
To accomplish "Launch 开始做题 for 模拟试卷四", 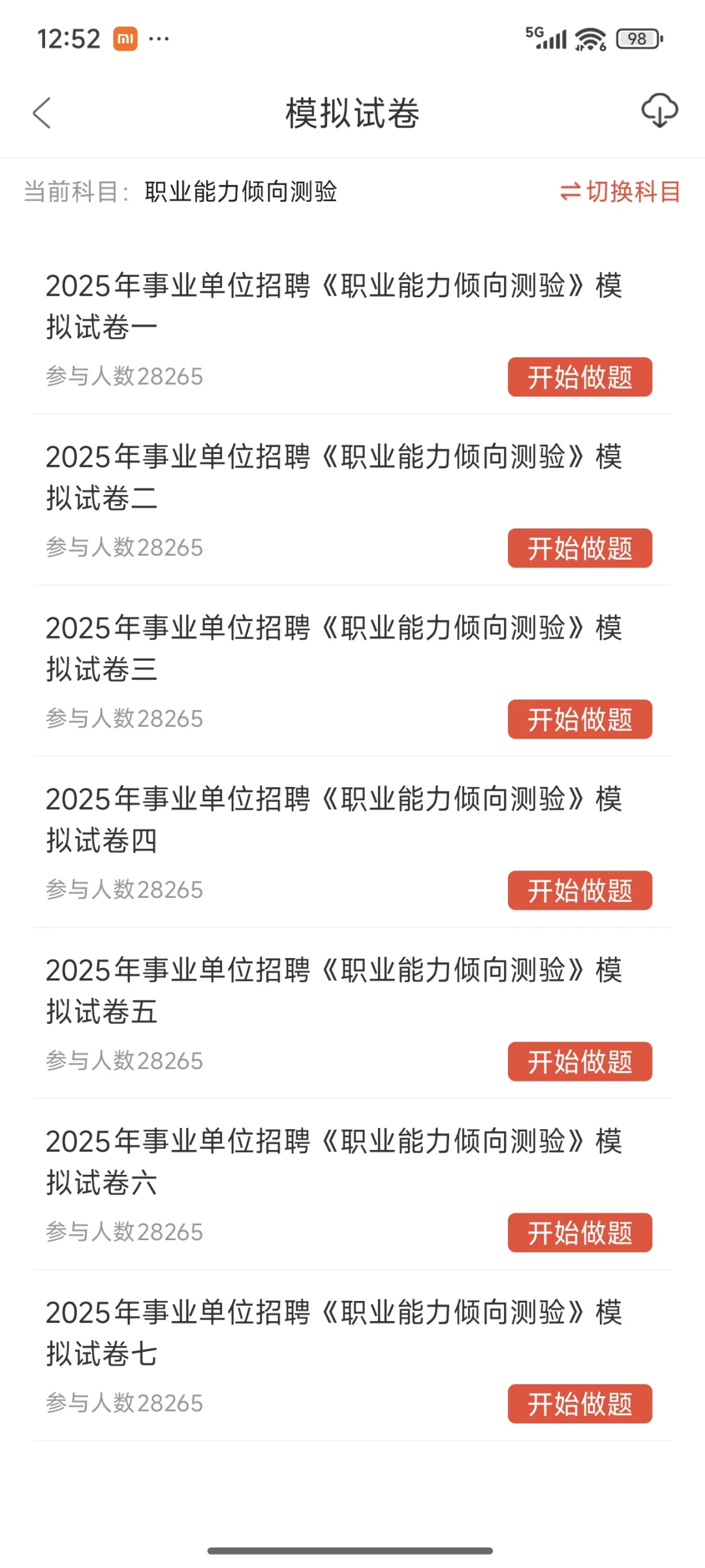I will pos(580,890).
